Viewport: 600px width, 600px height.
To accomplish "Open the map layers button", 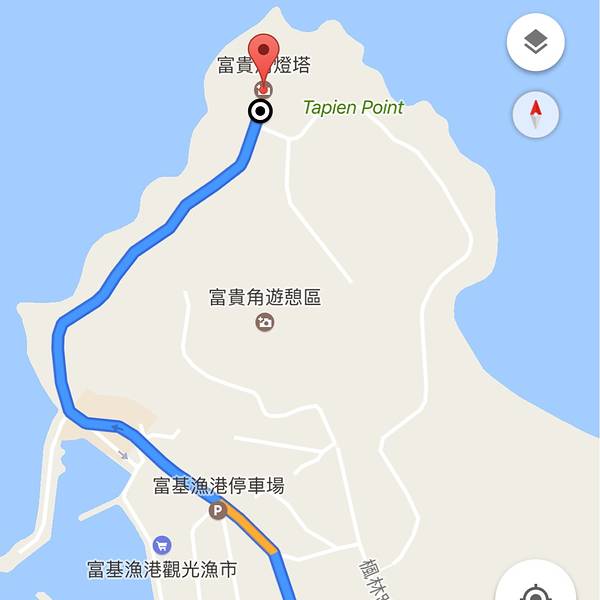I will coord(535,42).
